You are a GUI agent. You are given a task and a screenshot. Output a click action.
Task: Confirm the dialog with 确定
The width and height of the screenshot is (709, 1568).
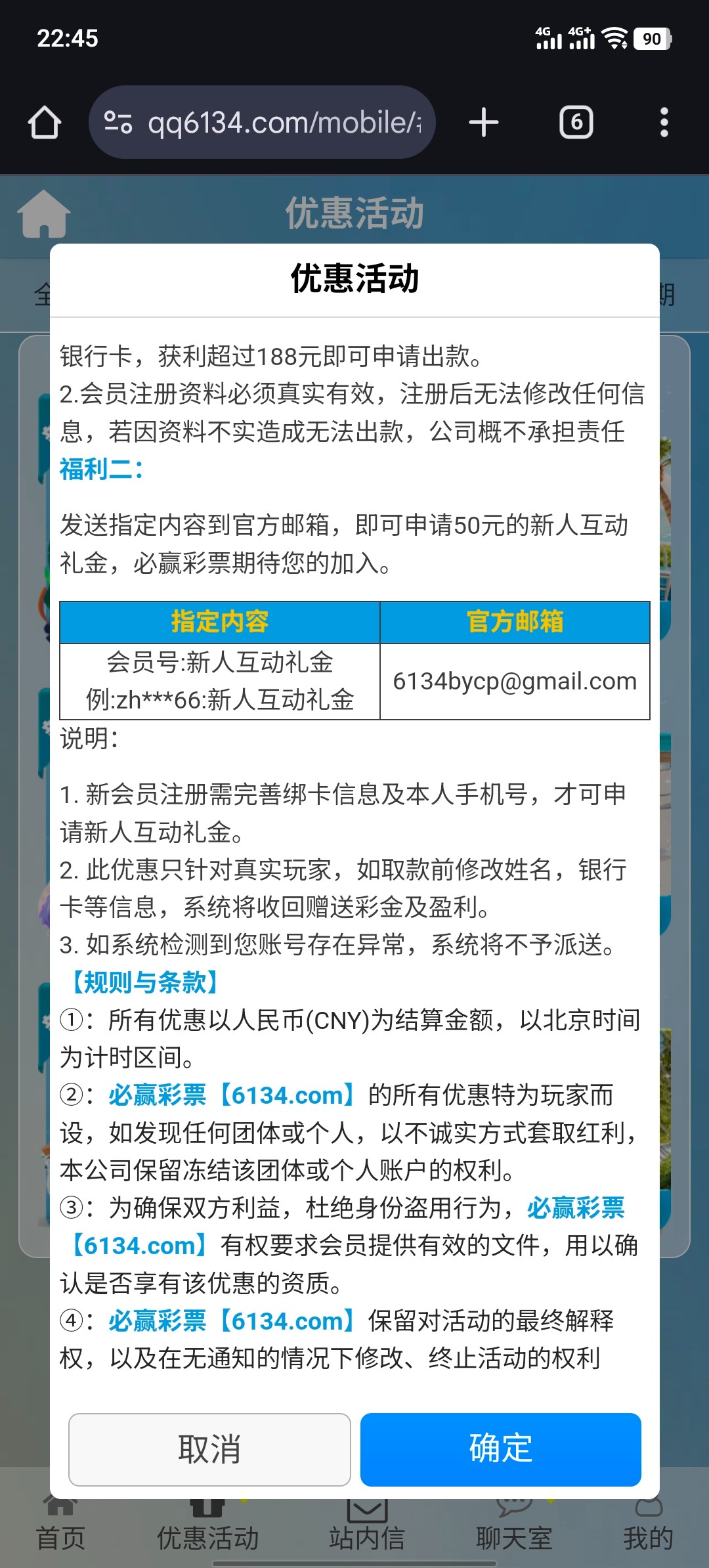500,1449
